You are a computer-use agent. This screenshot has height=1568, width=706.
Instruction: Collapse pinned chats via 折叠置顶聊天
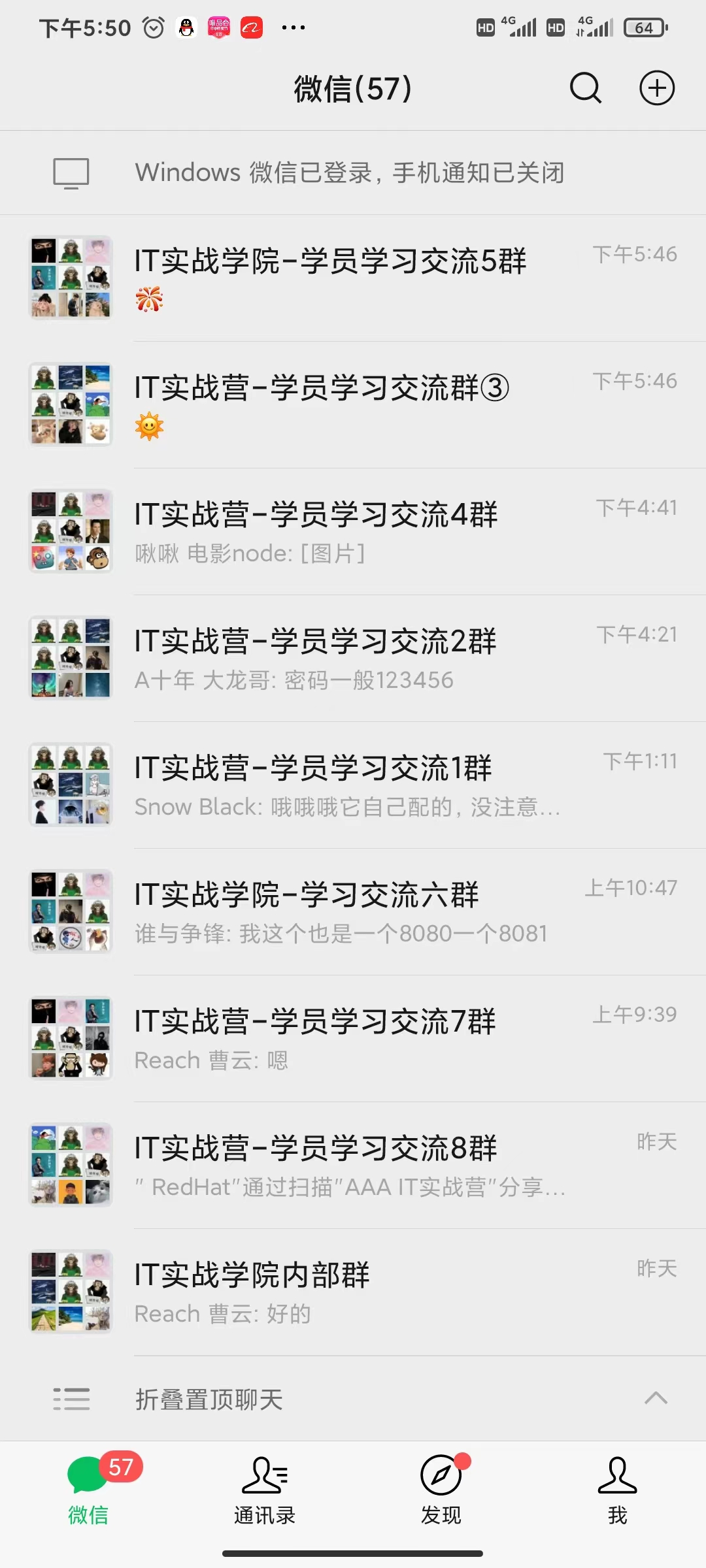(353, 1399)
